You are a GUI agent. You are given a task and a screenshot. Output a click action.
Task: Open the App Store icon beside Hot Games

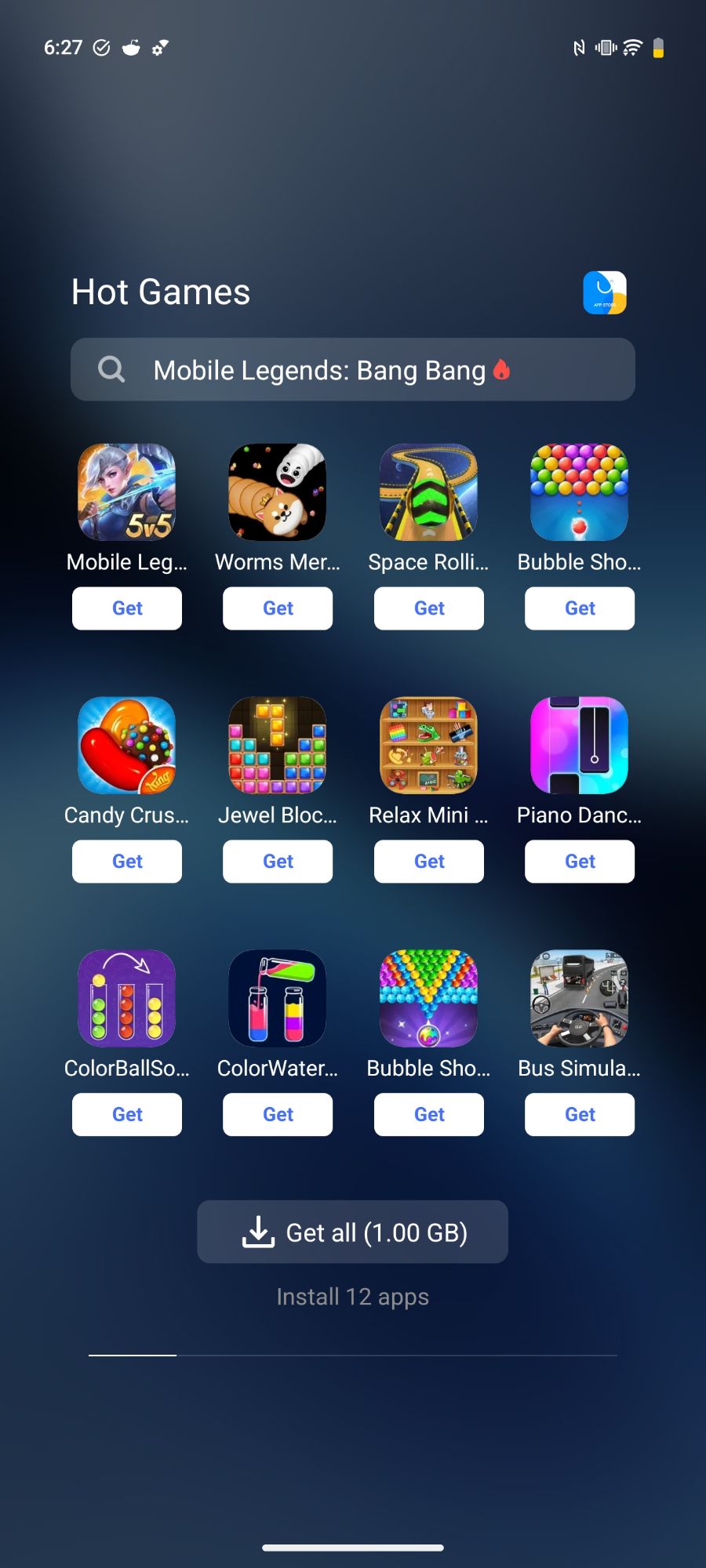(x=605, y=292)
